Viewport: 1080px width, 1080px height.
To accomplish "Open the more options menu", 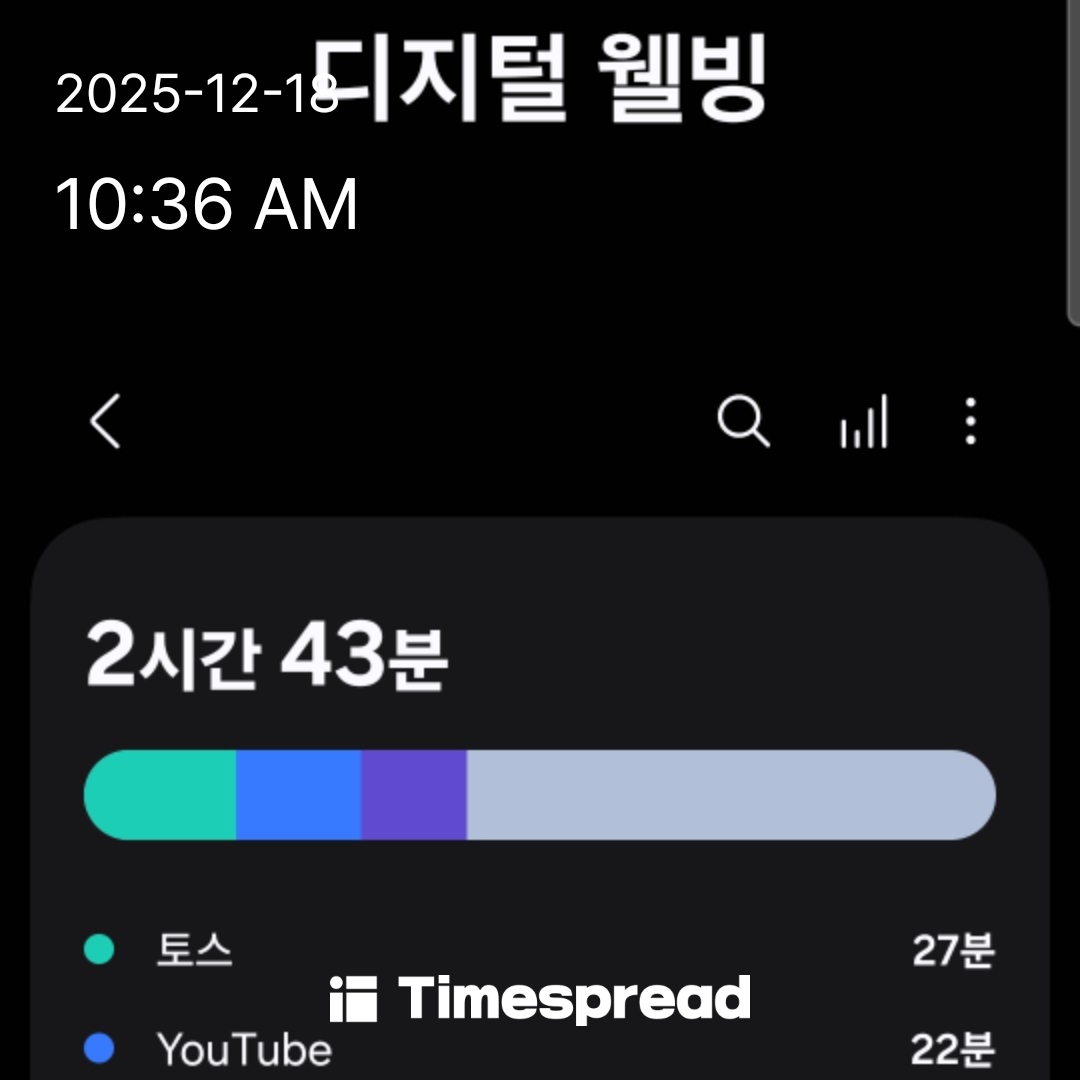I will [970, 421].
